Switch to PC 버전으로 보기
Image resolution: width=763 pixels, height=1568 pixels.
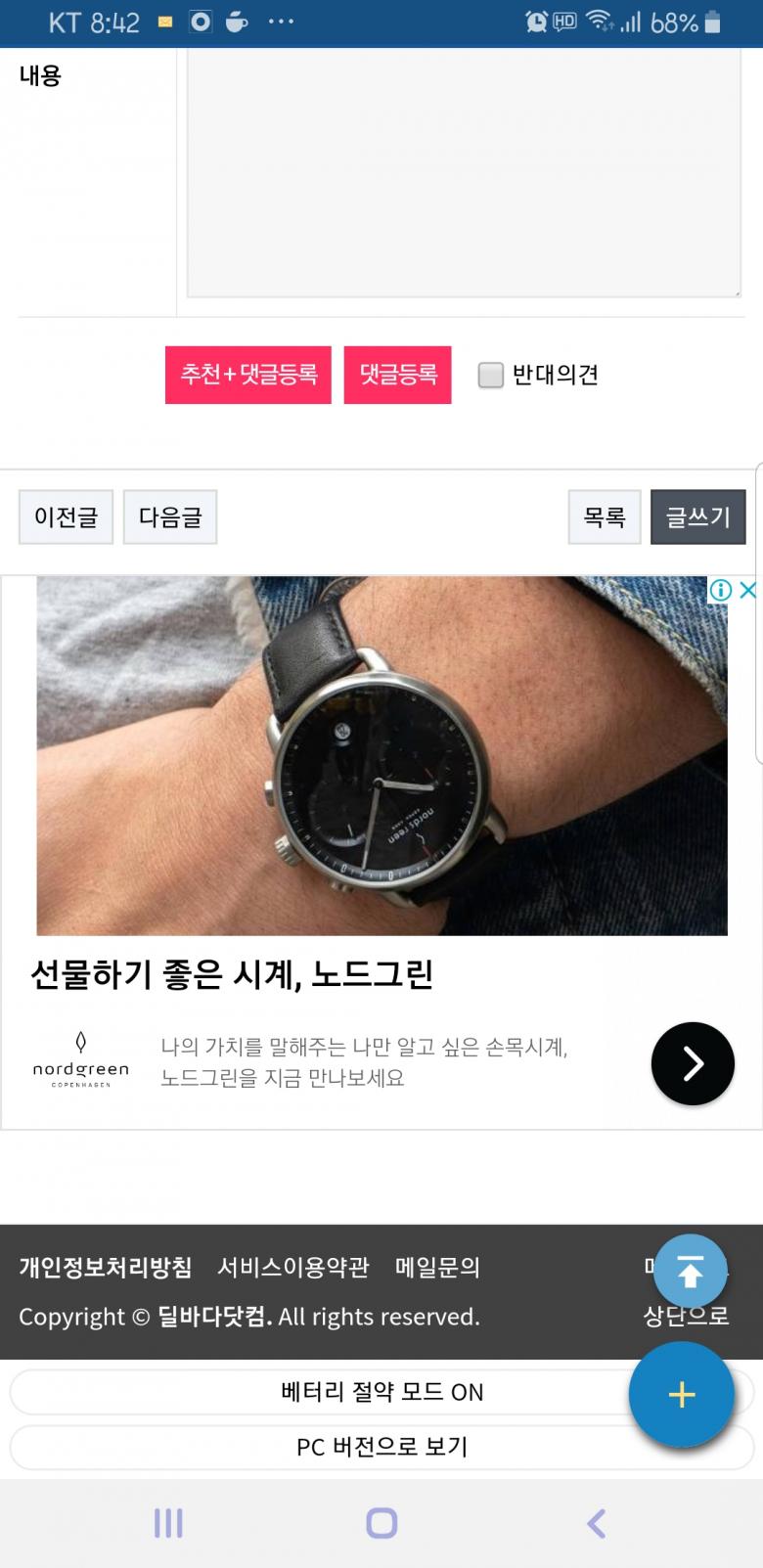tap(381, 1447)
